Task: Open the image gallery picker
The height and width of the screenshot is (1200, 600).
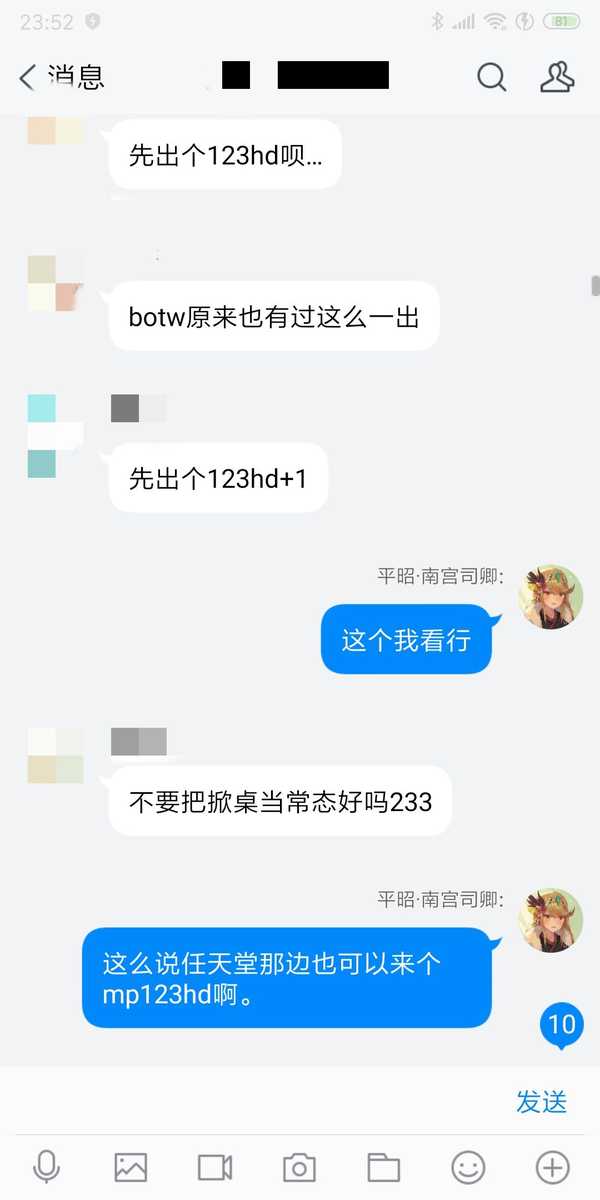Action: [131, 1167]
